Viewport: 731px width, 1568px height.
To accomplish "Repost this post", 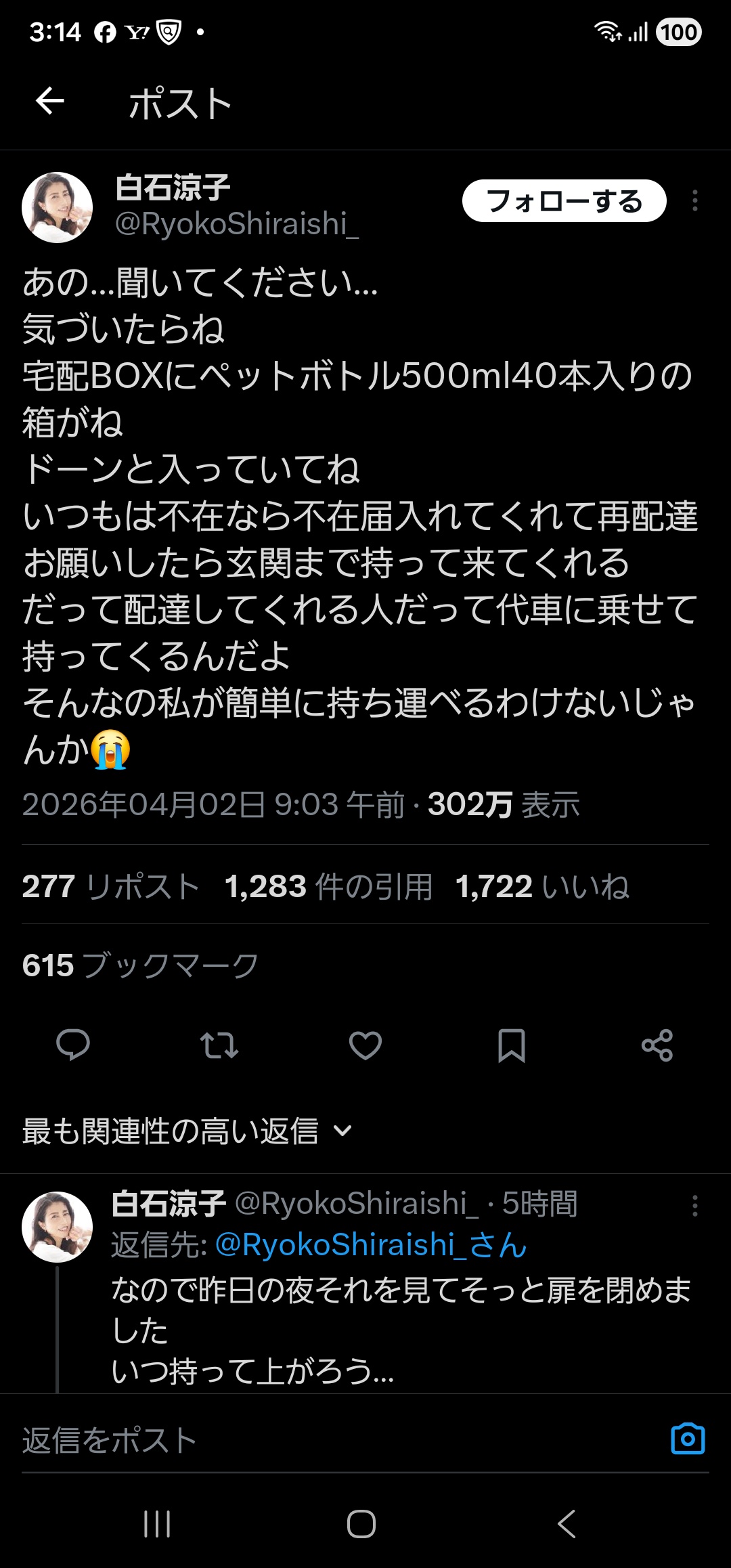I will tap(219, 1045).
